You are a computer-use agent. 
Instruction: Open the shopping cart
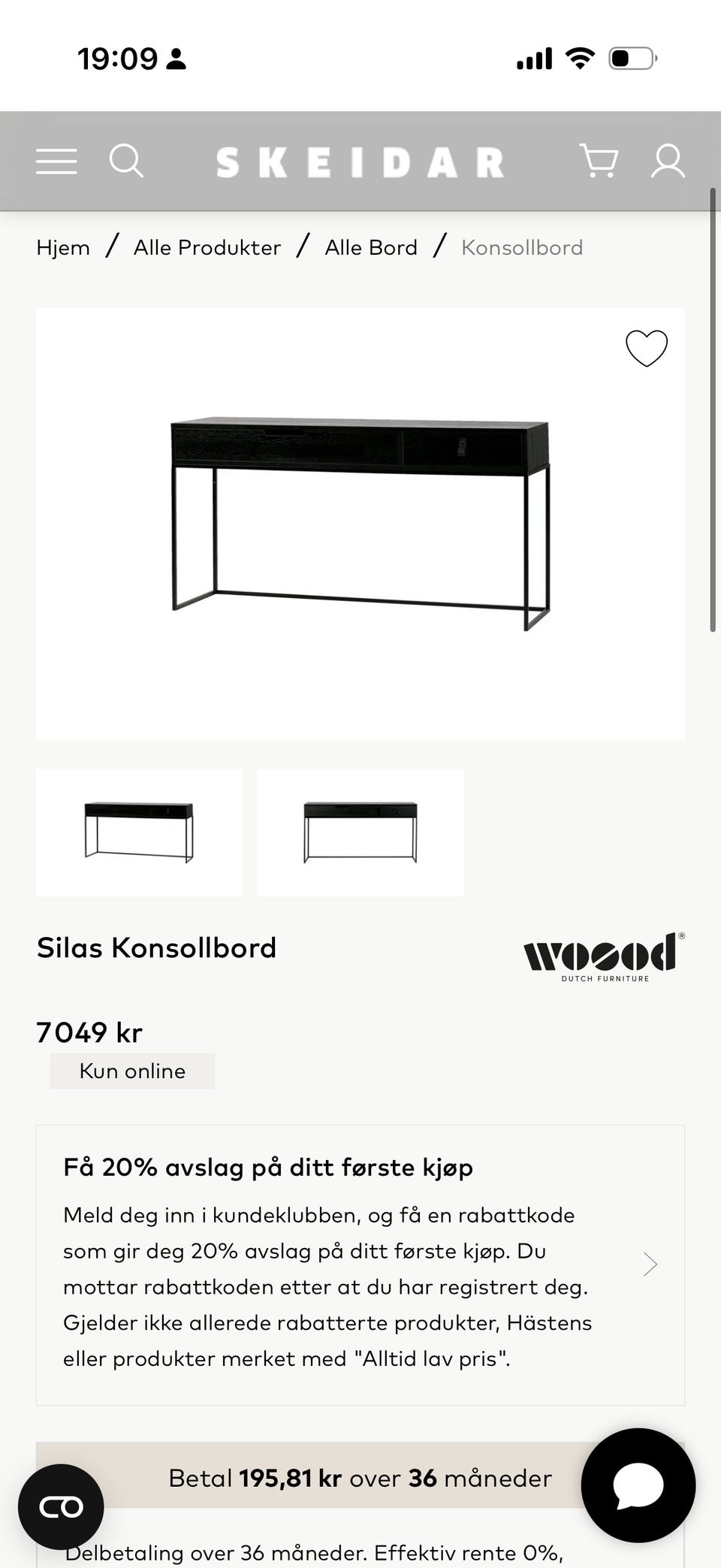point(599,161)
